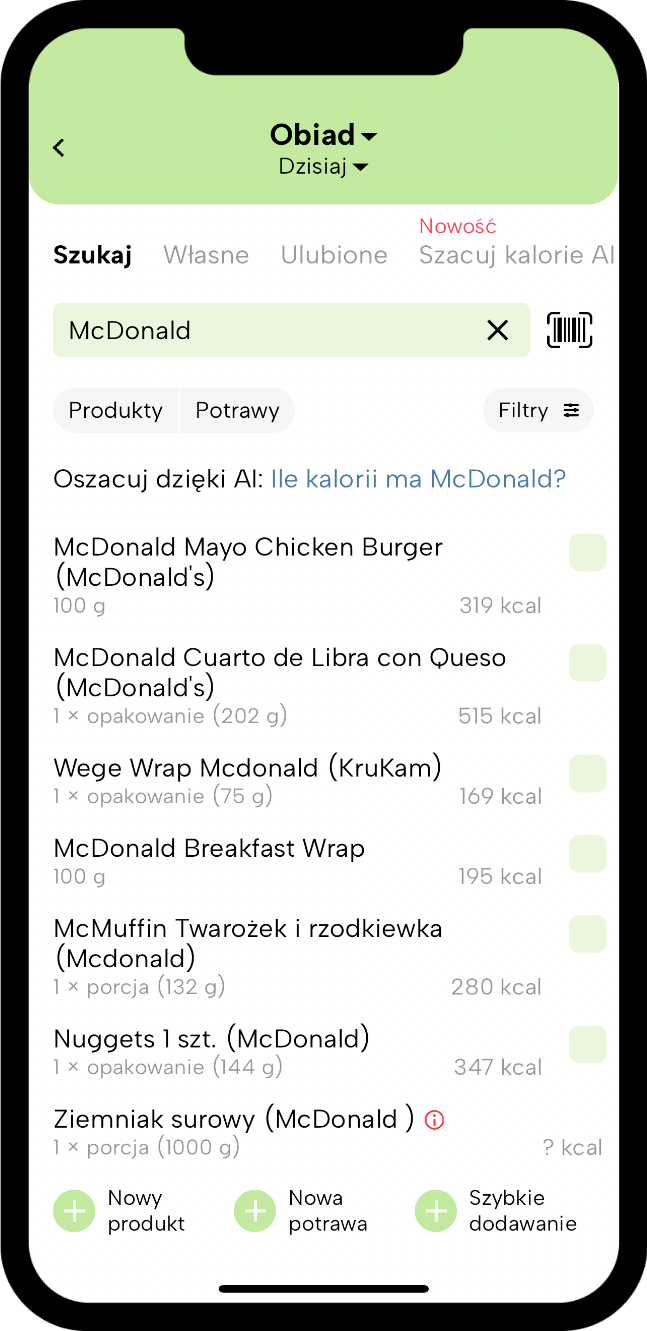Clear the search text with X
Viewport: 647px width, 1331px height.
click(497, 330)
